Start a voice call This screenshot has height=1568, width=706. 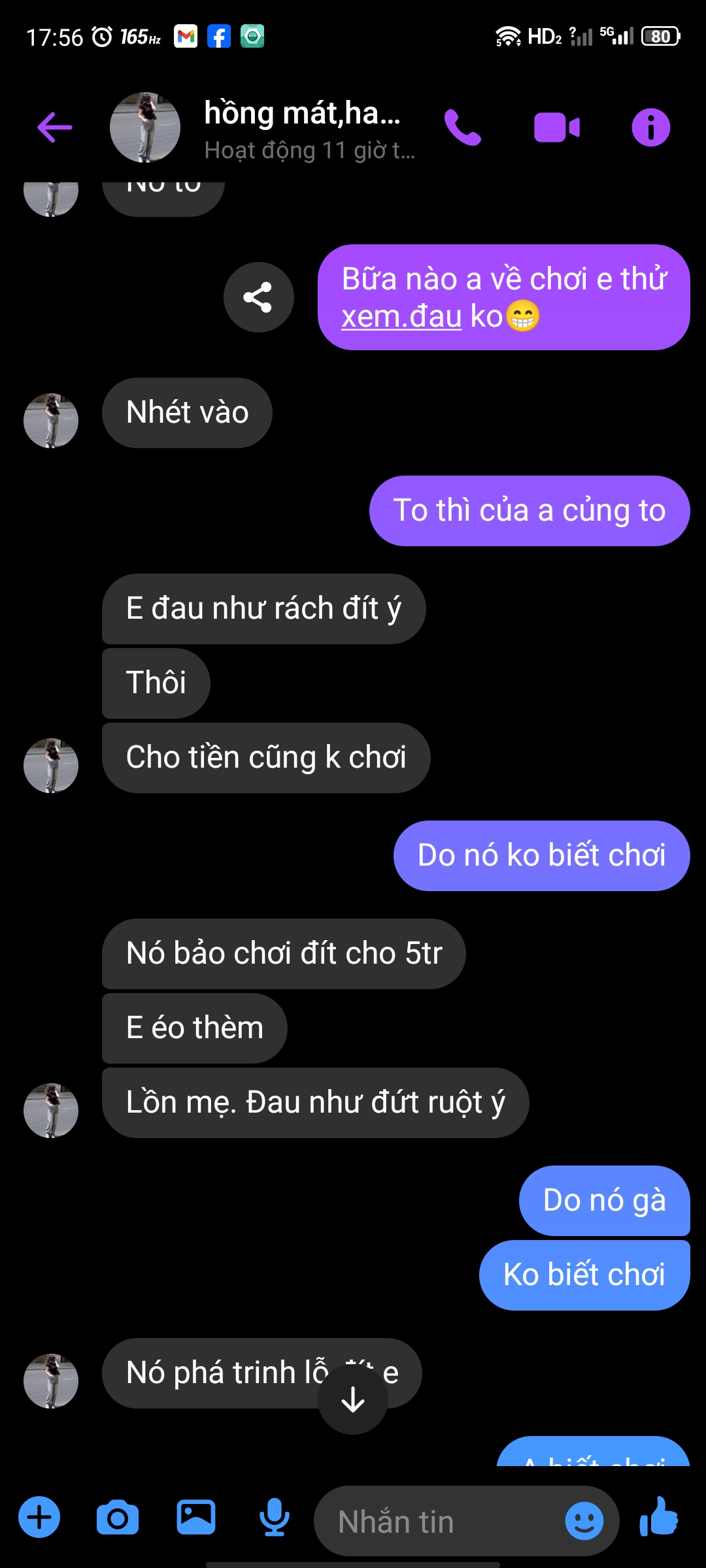point(462,127)
